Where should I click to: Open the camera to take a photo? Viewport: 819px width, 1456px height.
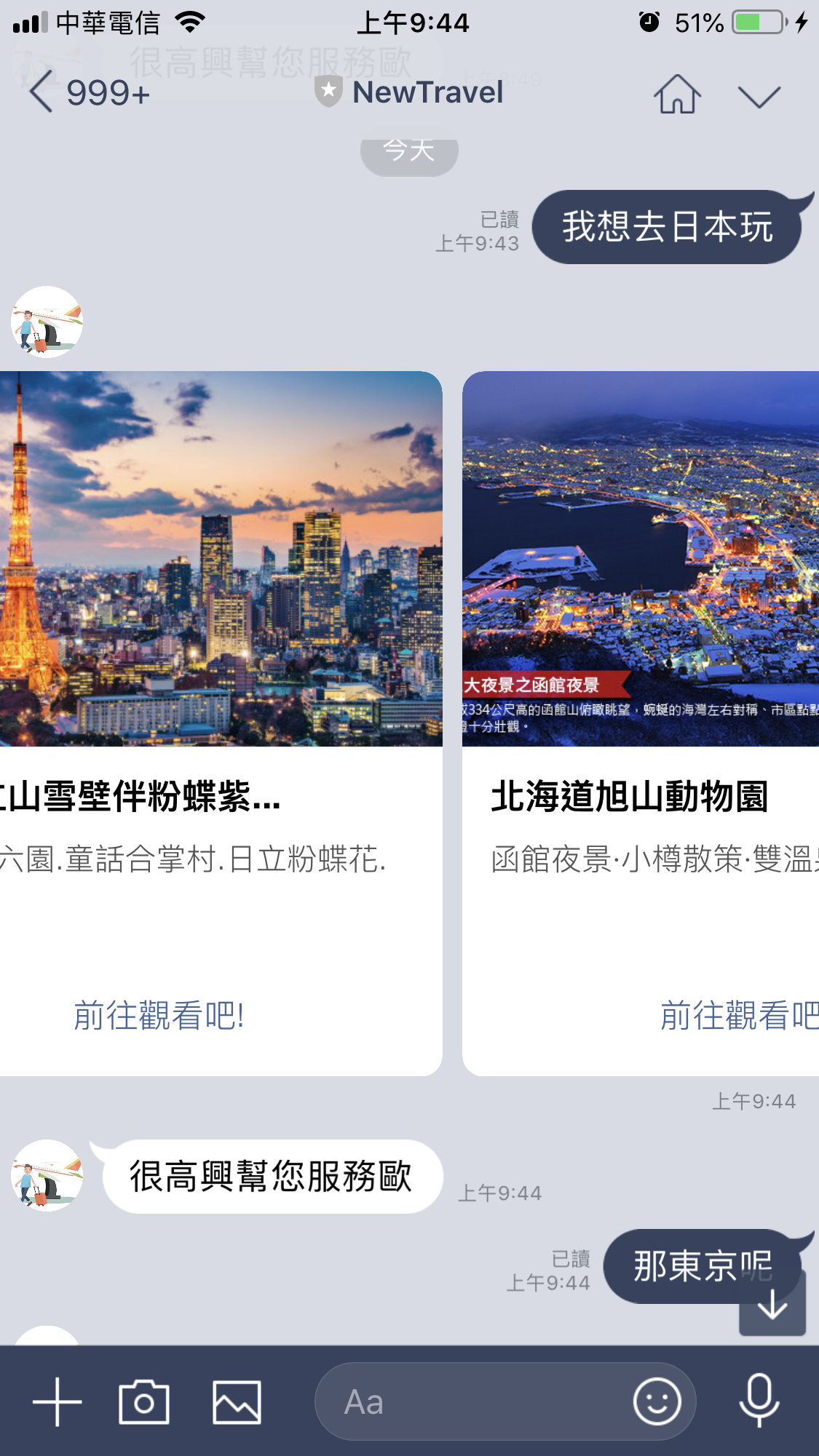144,1401
